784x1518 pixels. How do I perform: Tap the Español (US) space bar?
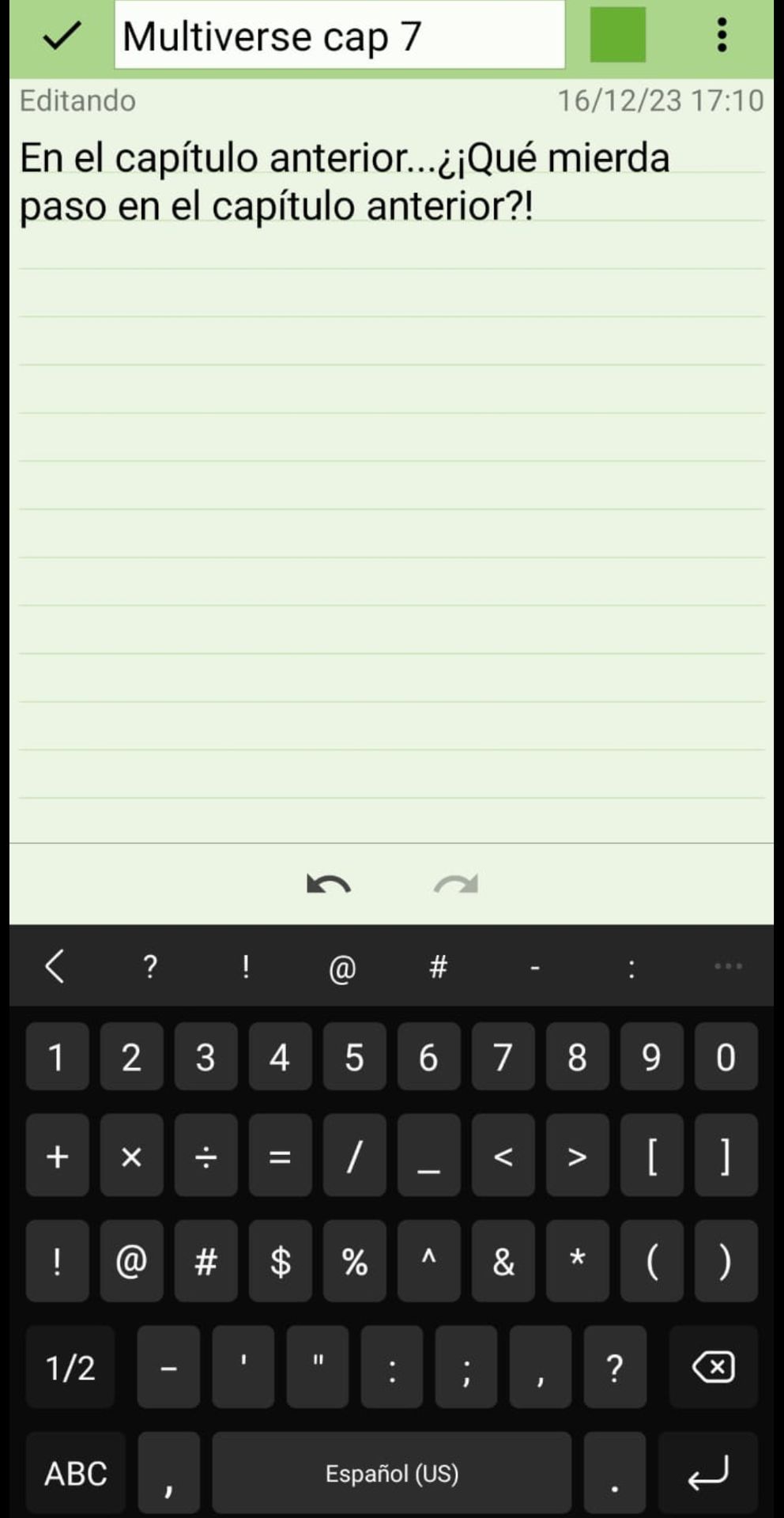coord(392,1473)
